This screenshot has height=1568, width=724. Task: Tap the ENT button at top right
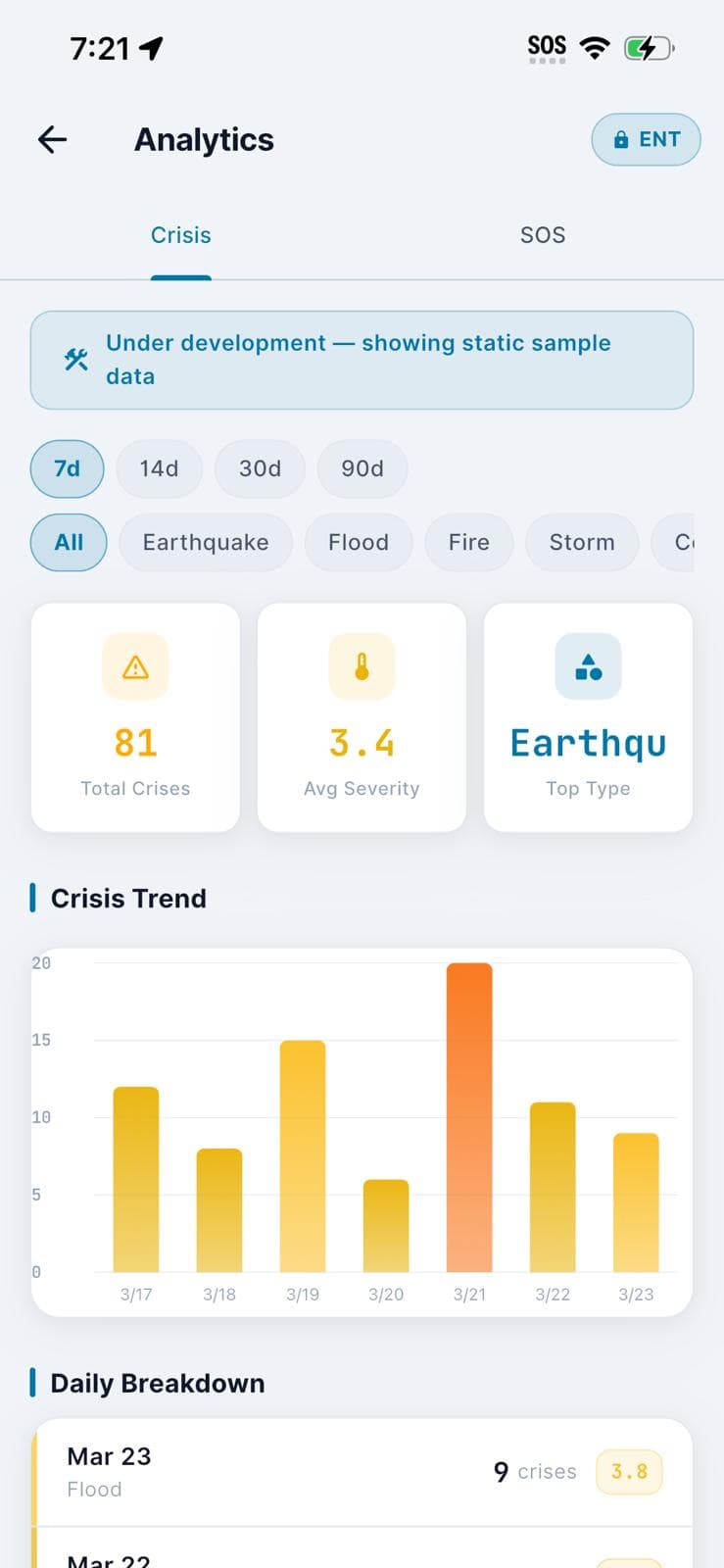[646, 139]
